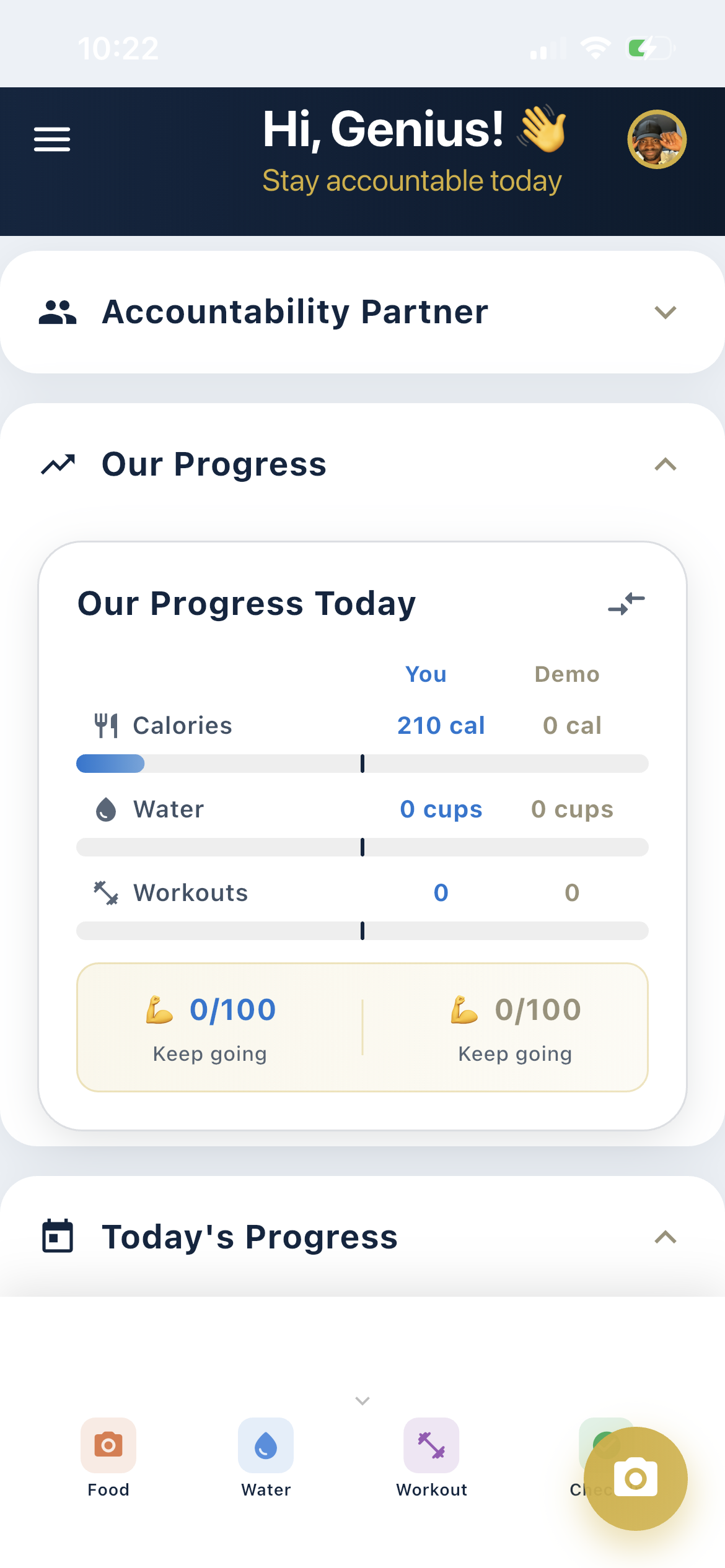Click the fork-and-knife Calories icon
The image size is (725, 1568).
tap(106, 725)
